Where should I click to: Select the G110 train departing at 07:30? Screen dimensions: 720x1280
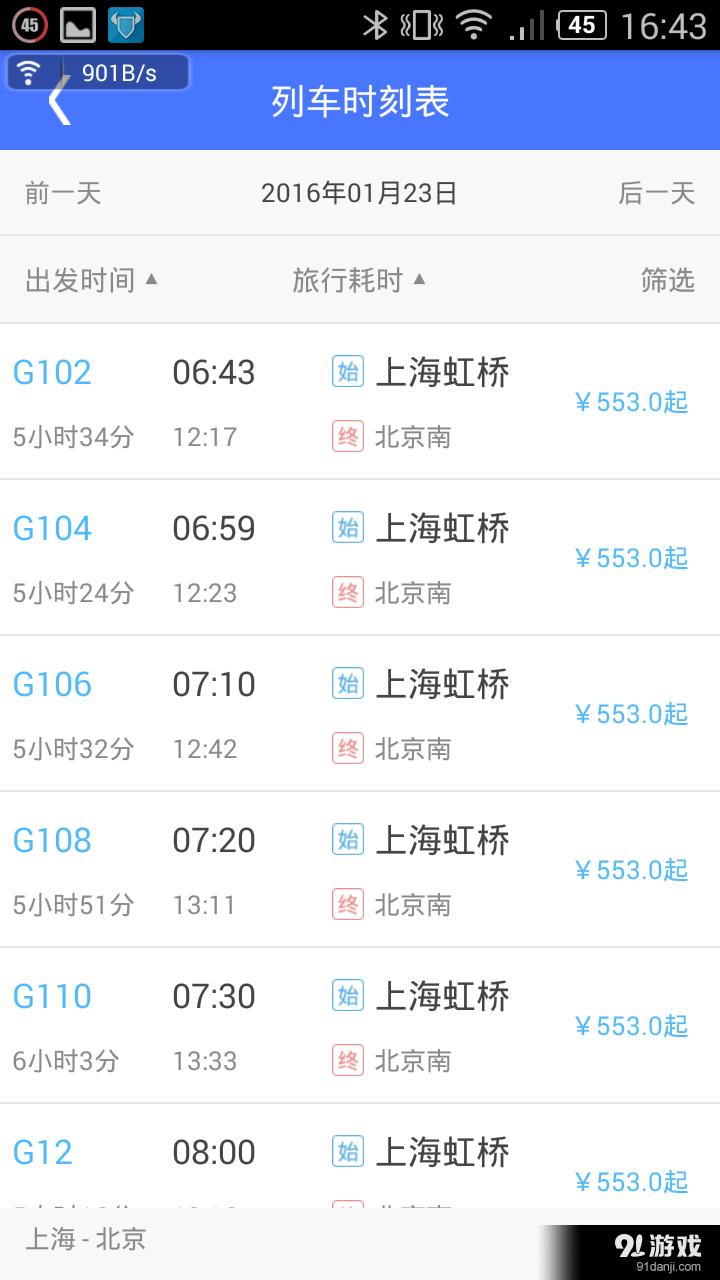(51, 996)
